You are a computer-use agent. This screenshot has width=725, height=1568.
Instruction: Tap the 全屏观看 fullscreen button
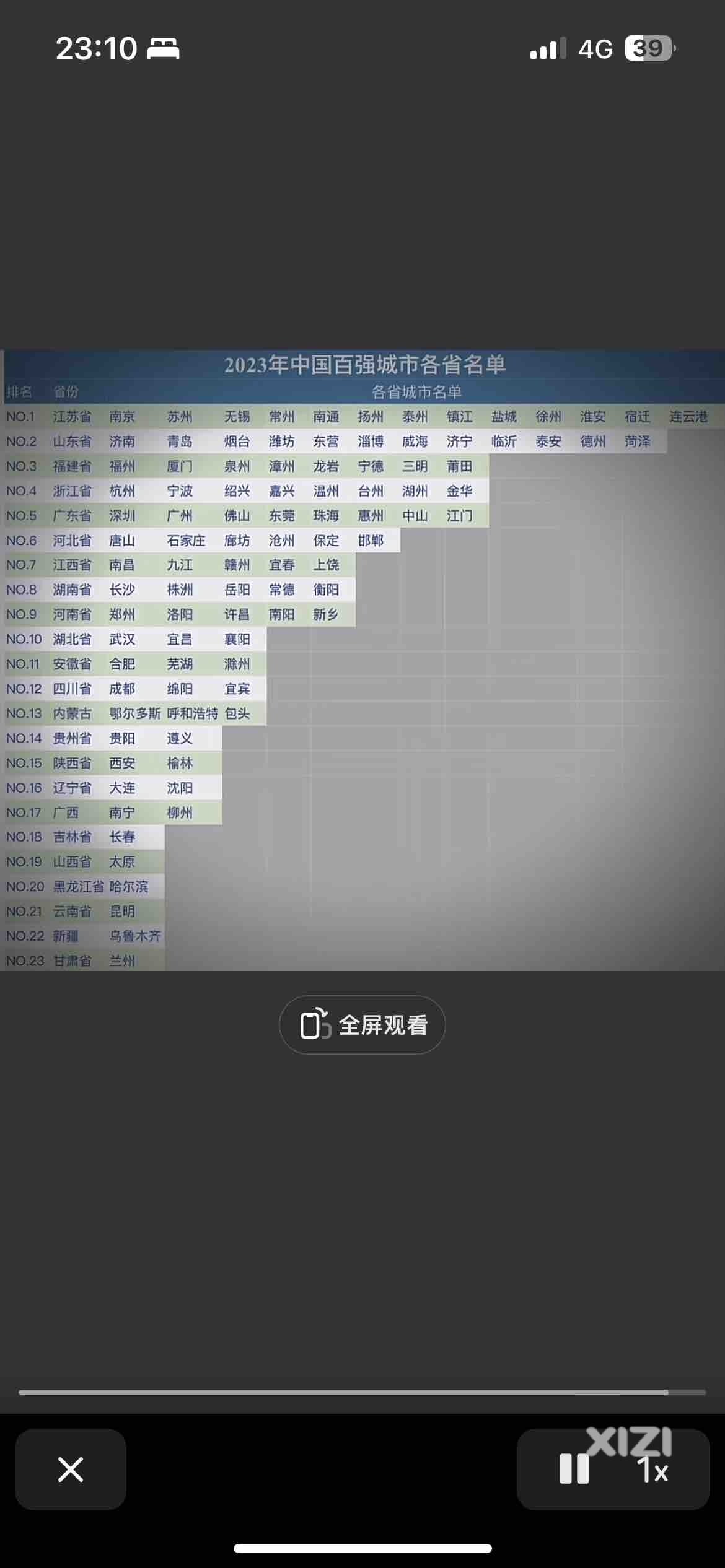pos(362,1025)
